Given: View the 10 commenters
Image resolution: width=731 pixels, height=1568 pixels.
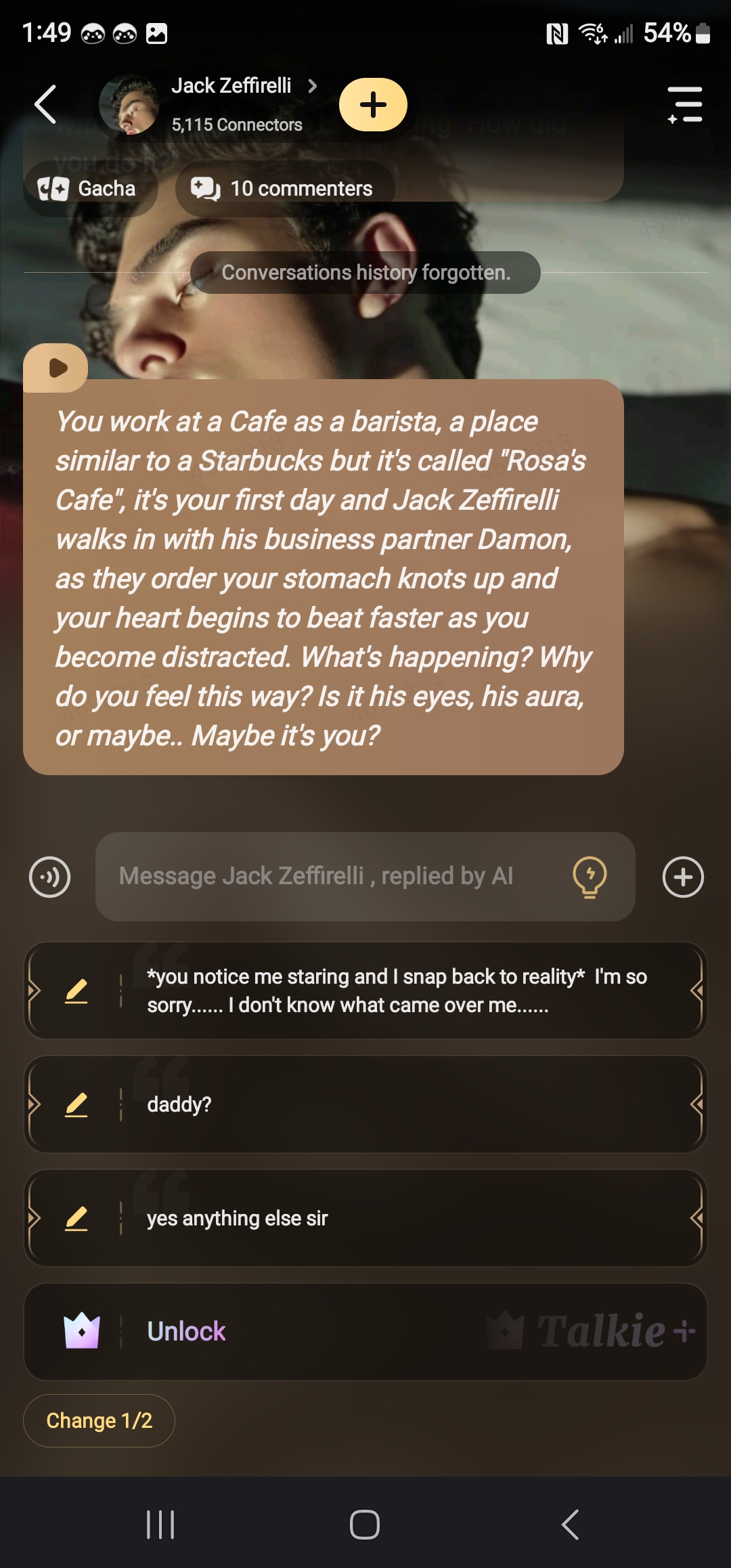Looking at the screenshot, I should [284, 189].
